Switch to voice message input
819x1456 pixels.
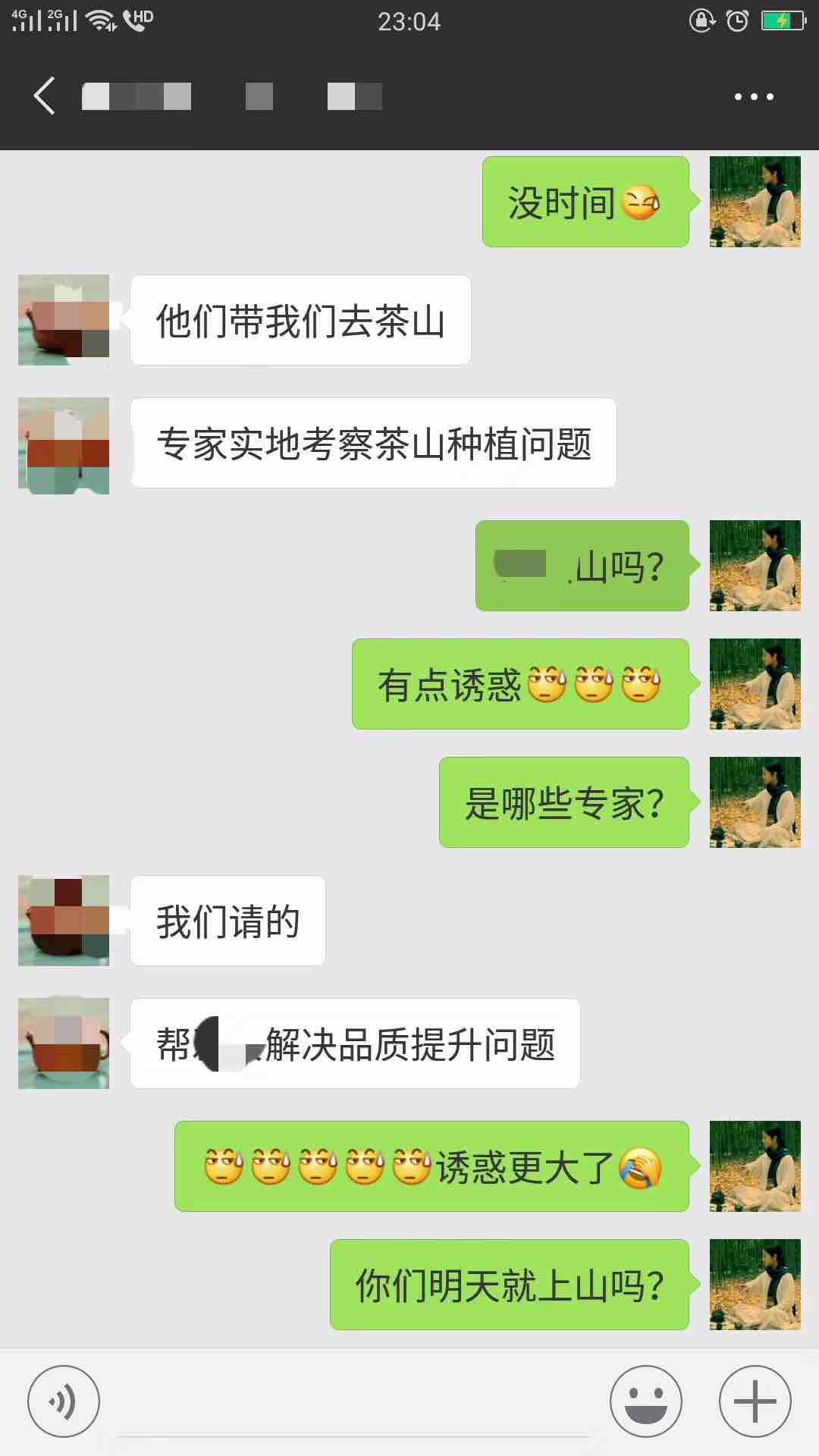pyautogui.click(x=64, y=1401)
